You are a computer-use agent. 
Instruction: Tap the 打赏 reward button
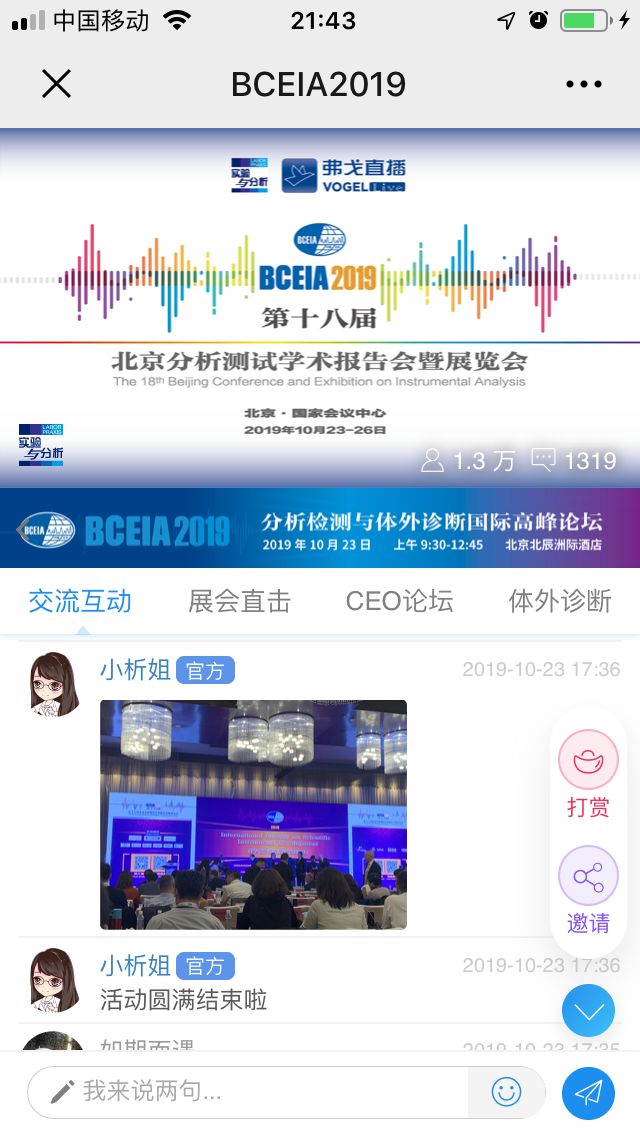(x=588, y=775)
